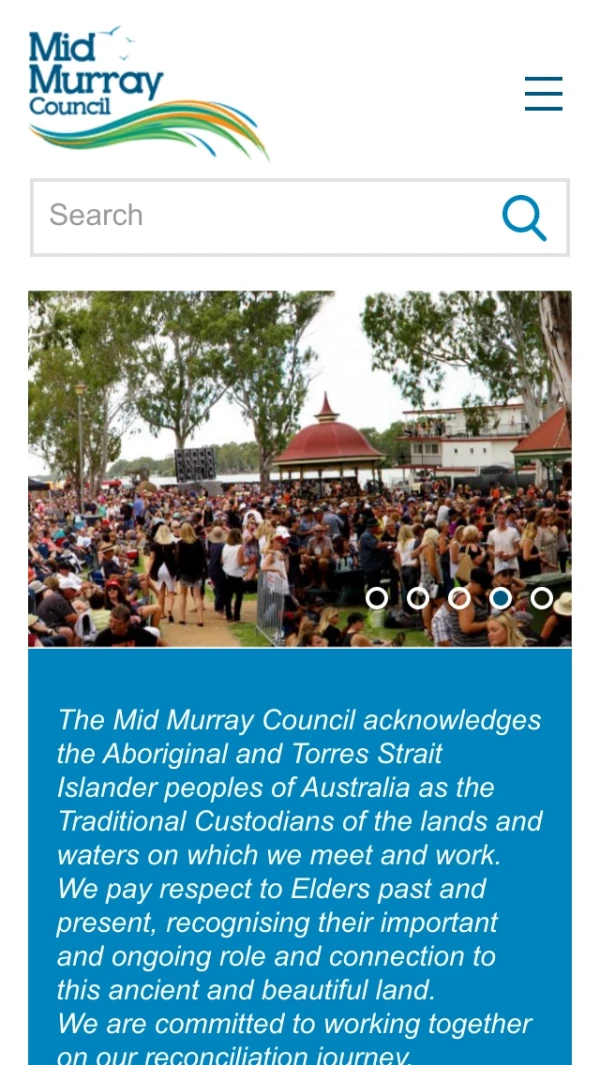Tap the magnifying glass search icon

[x=524, y=217]
